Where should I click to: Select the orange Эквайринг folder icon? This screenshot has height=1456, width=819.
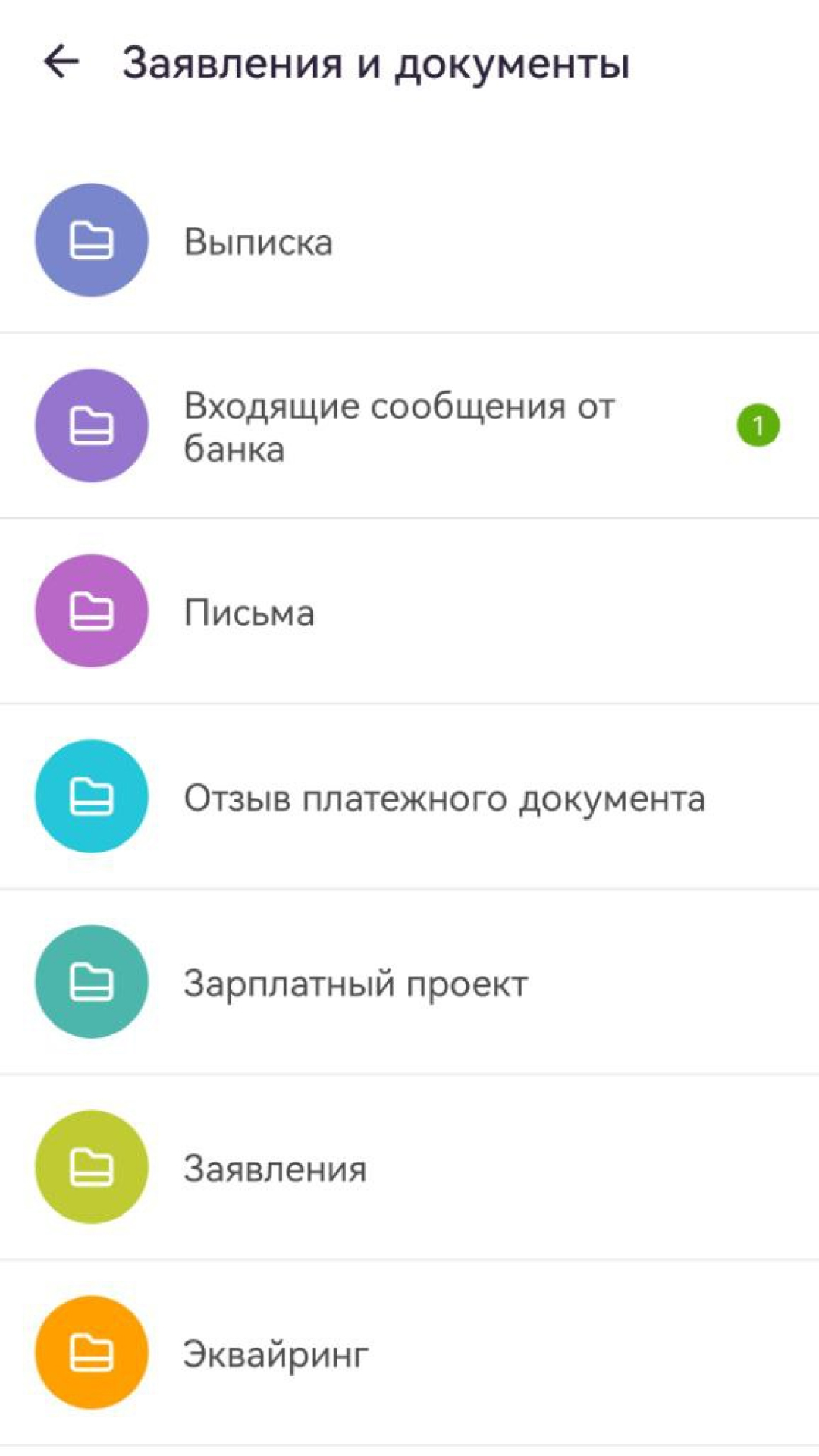(x=91, y=1354)
